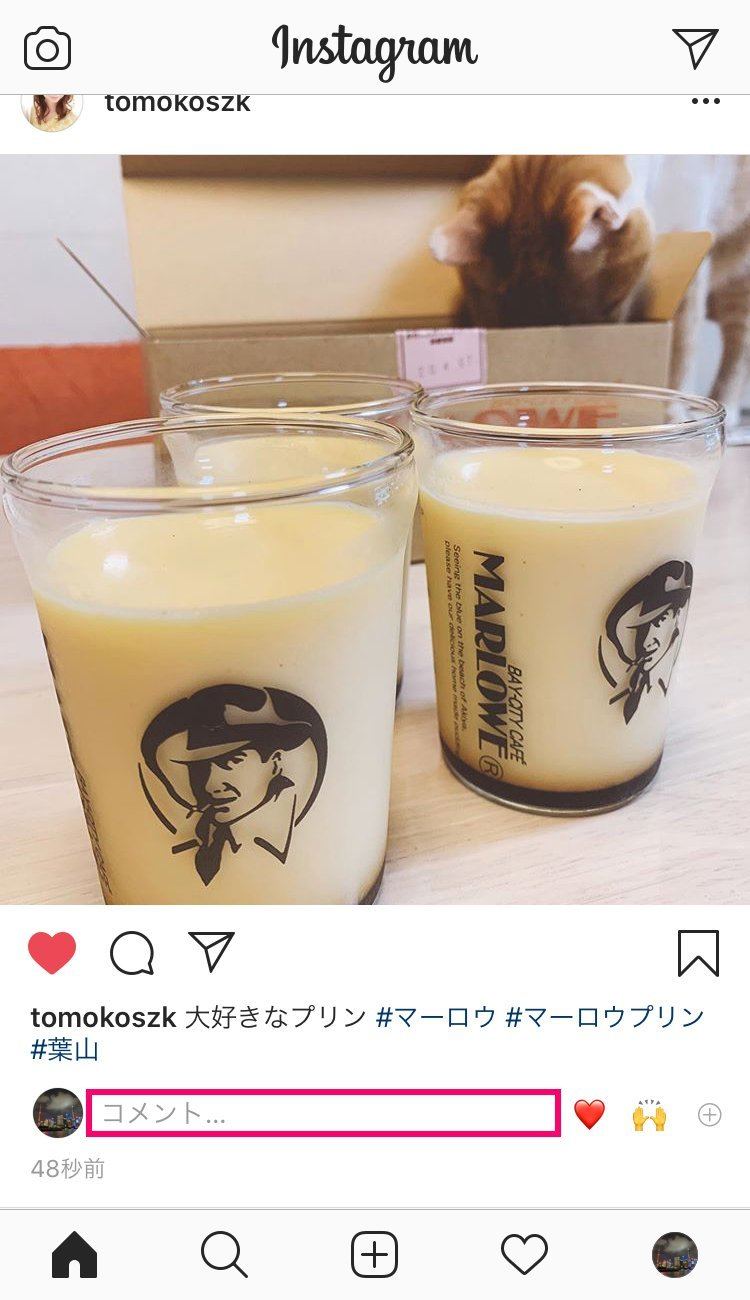Open the camera from the top bar
Screen dimensions: 750x1300
48,48
